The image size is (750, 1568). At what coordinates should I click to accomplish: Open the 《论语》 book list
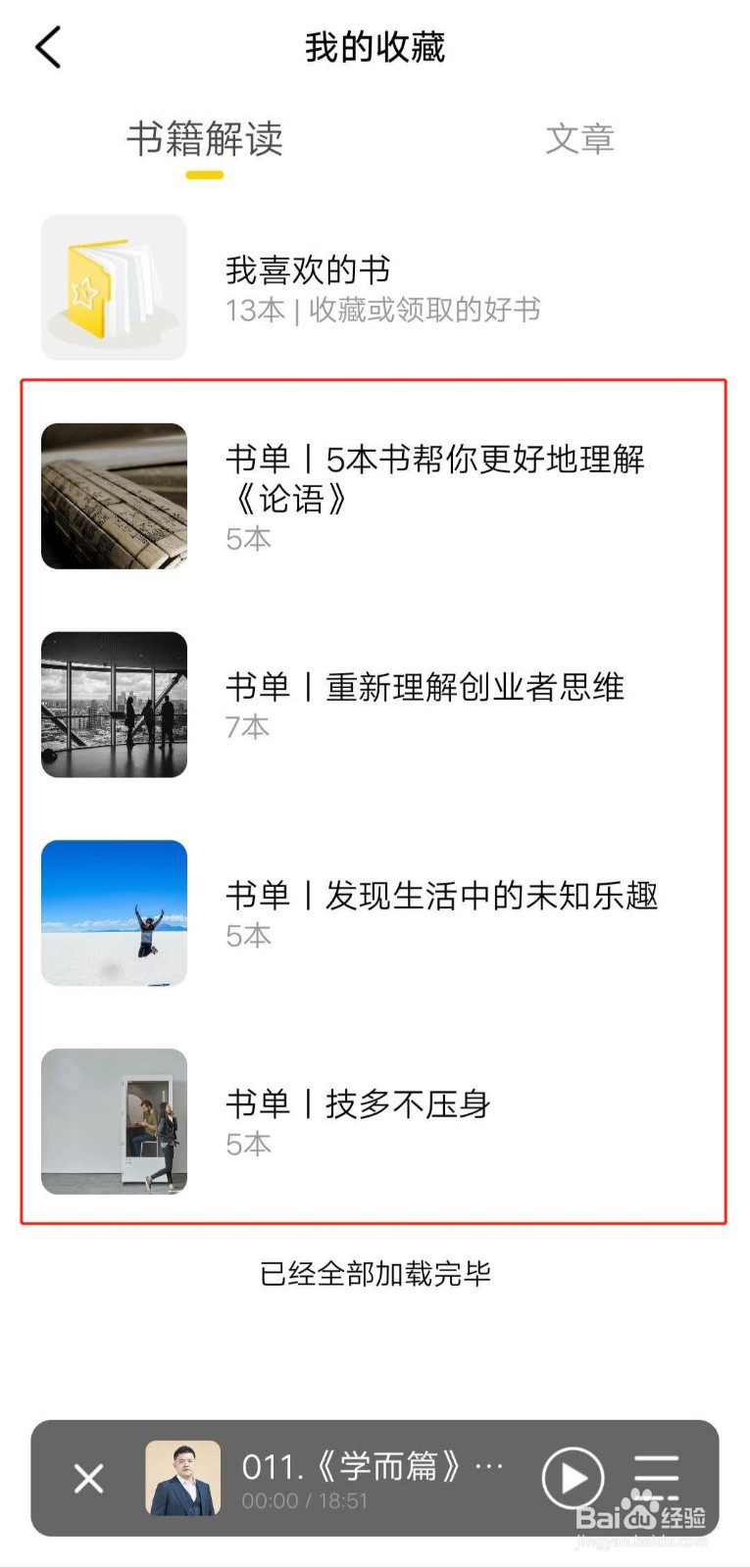click(375, 496)
